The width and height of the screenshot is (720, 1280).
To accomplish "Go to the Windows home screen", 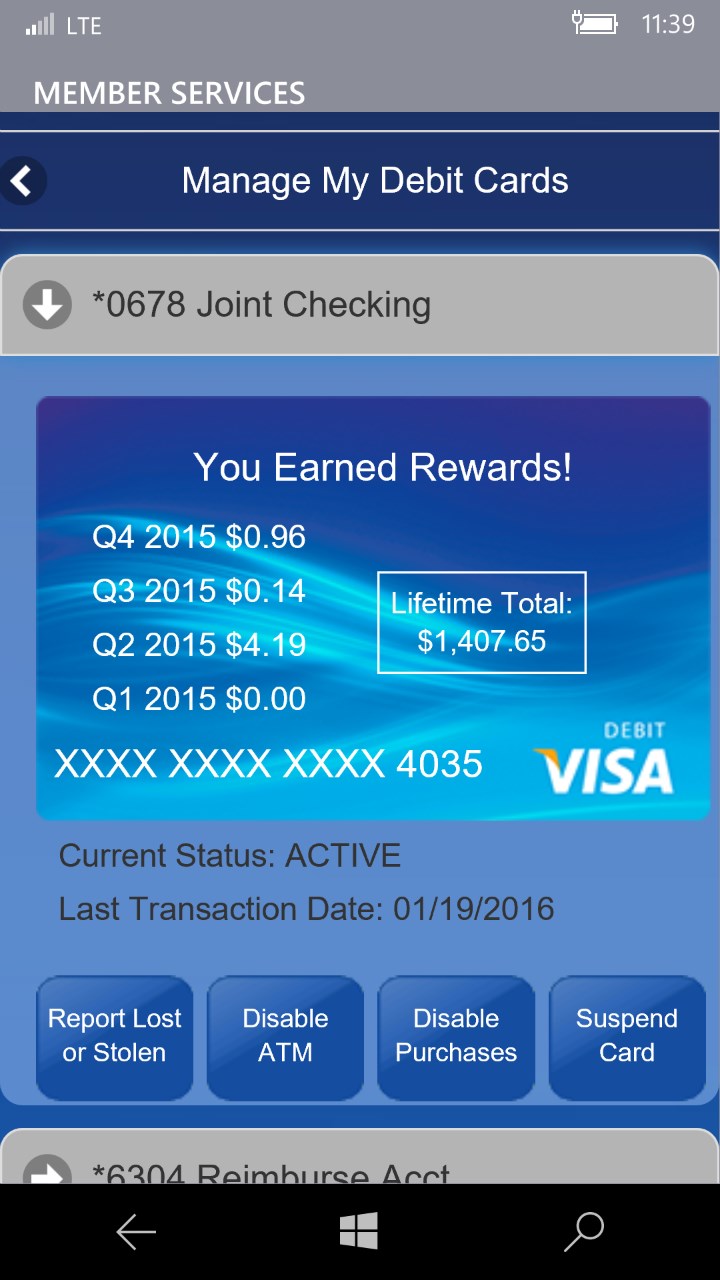I will tap(359, 1232).
